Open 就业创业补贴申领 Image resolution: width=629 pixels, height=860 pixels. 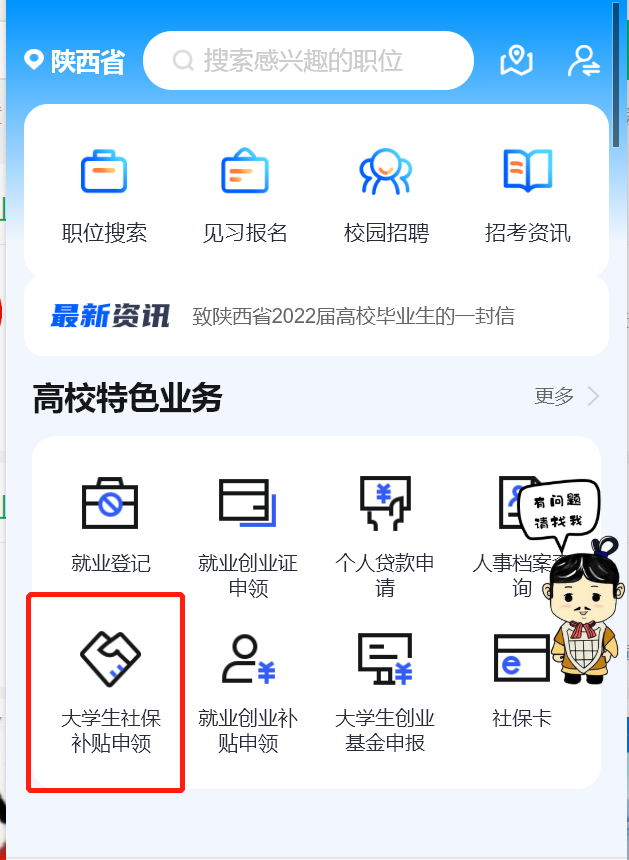(247, 690)
